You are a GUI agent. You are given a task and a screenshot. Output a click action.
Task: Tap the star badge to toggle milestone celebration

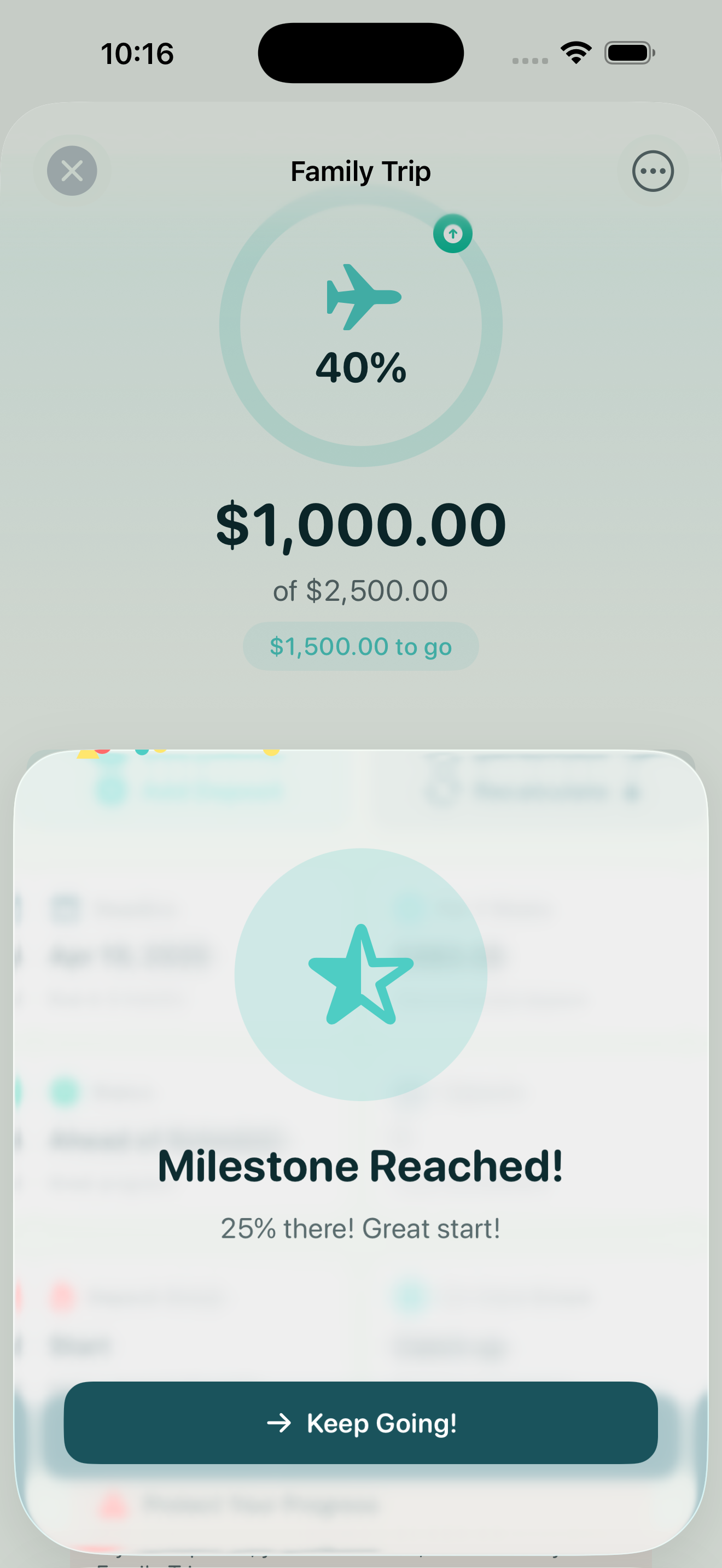pyautogui.click(x=360, y=974)
